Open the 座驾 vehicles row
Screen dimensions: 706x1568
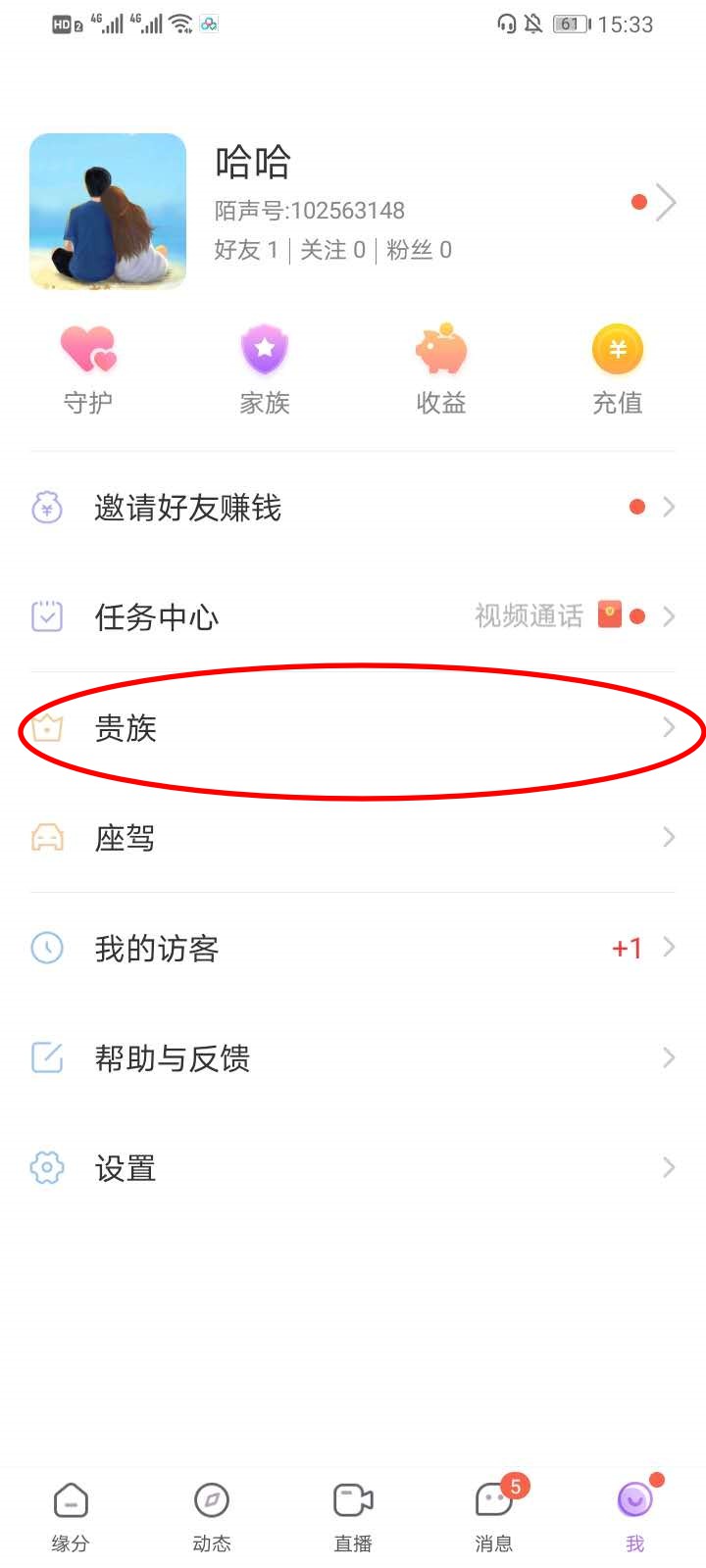[353, 838]
